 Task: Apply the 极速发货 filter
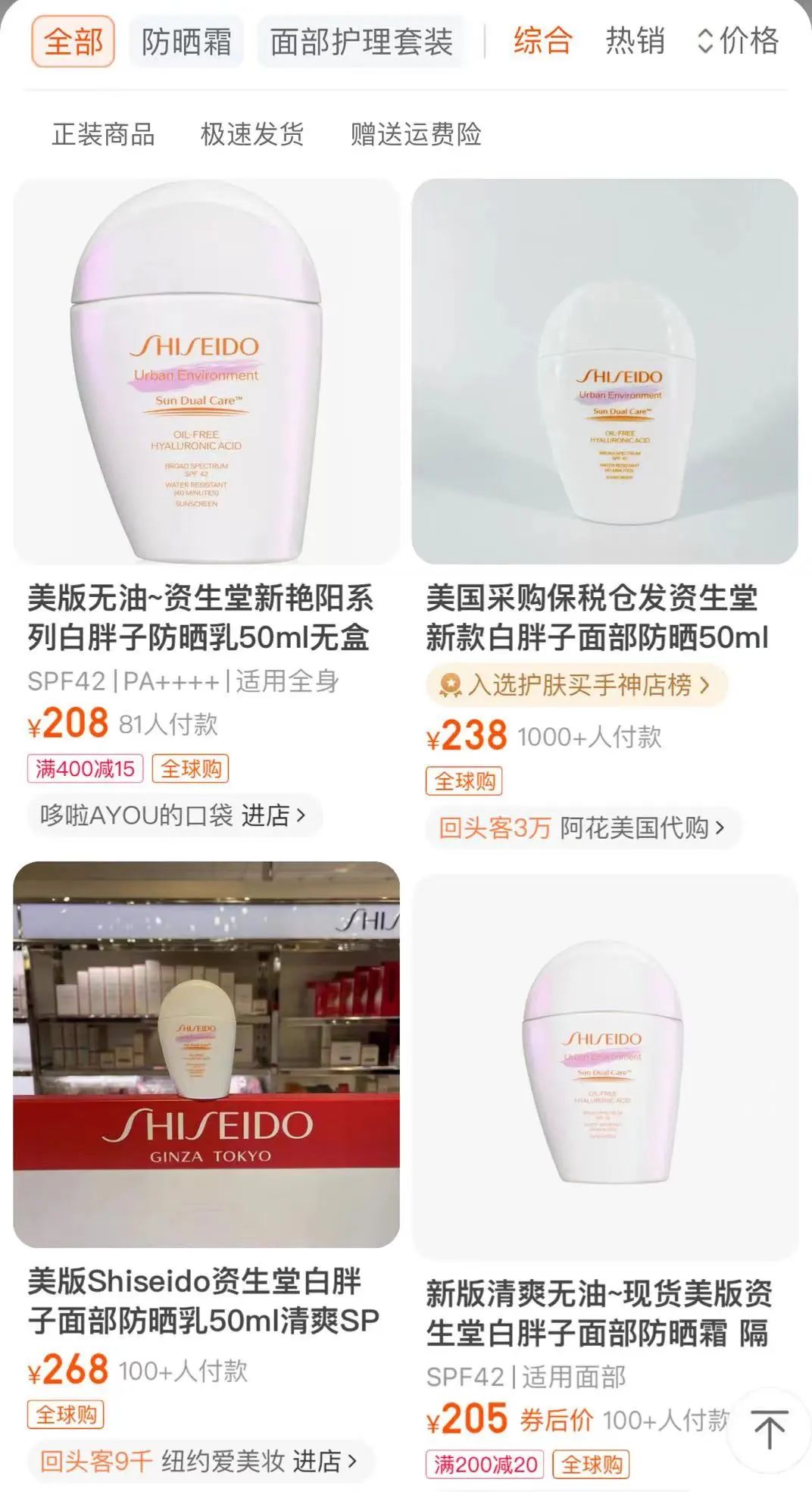252,134
